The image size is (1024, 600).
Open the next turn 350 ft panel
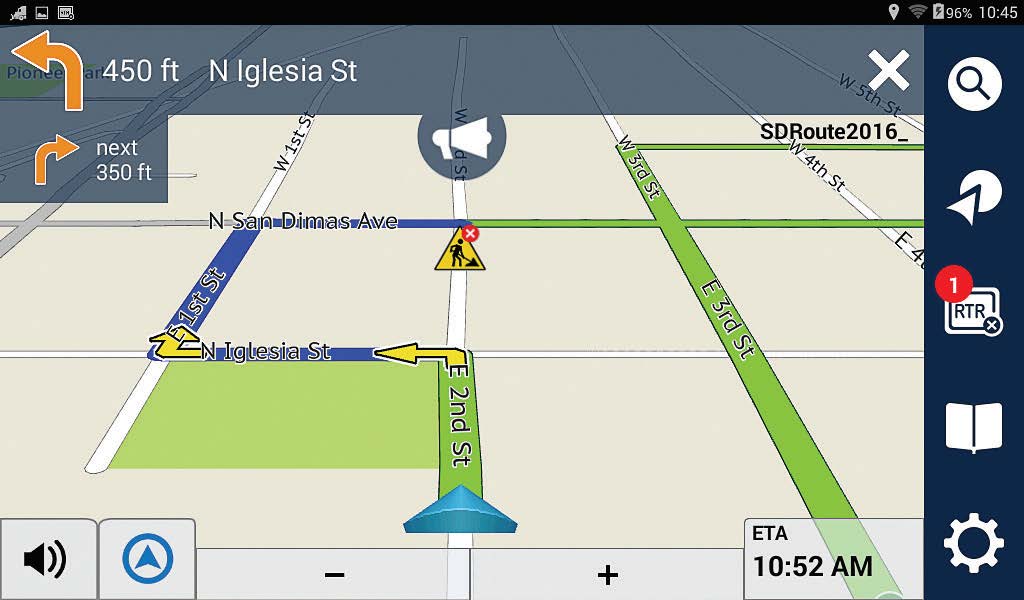84,160
